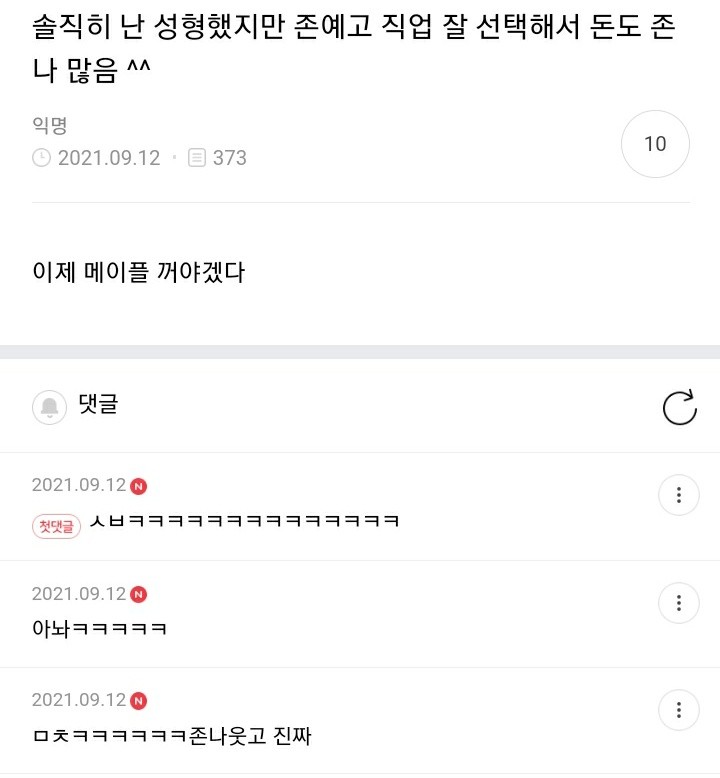
Task: Toggle the comment notification bell beside 댓글
Action: point(49,407)
